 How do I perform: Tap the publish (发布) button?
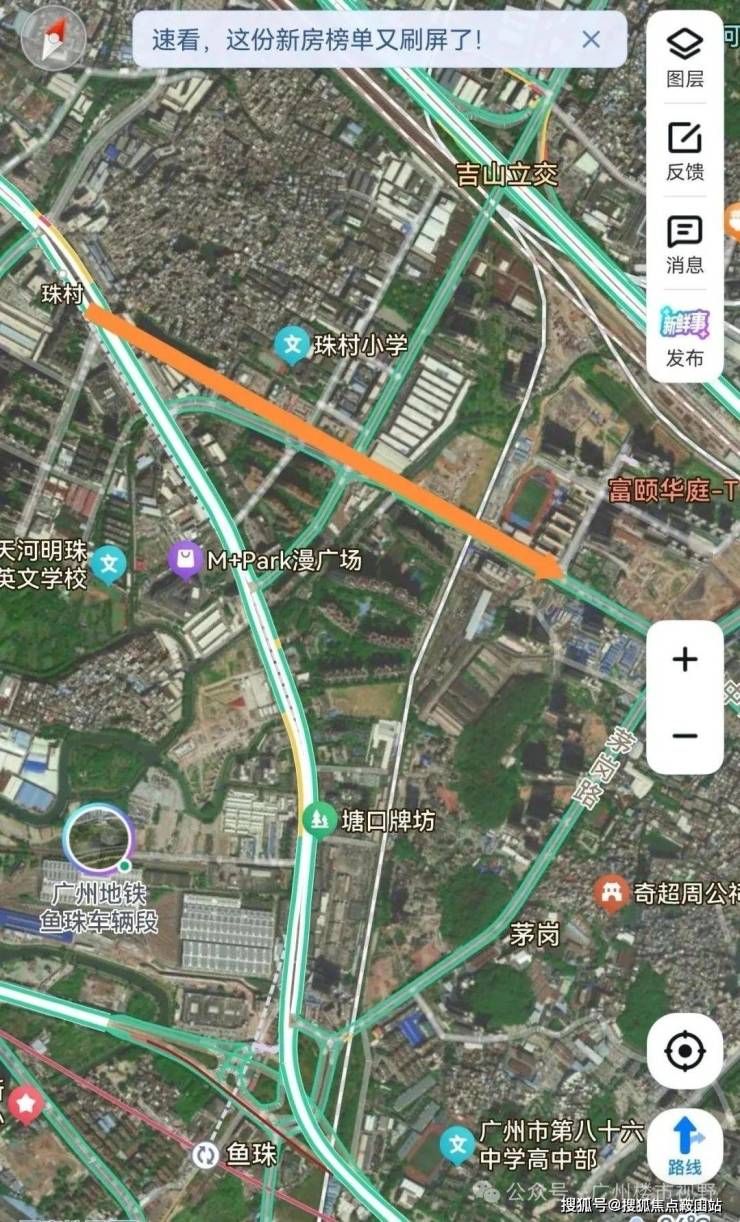pyautogui.click(x=685, y=337)
